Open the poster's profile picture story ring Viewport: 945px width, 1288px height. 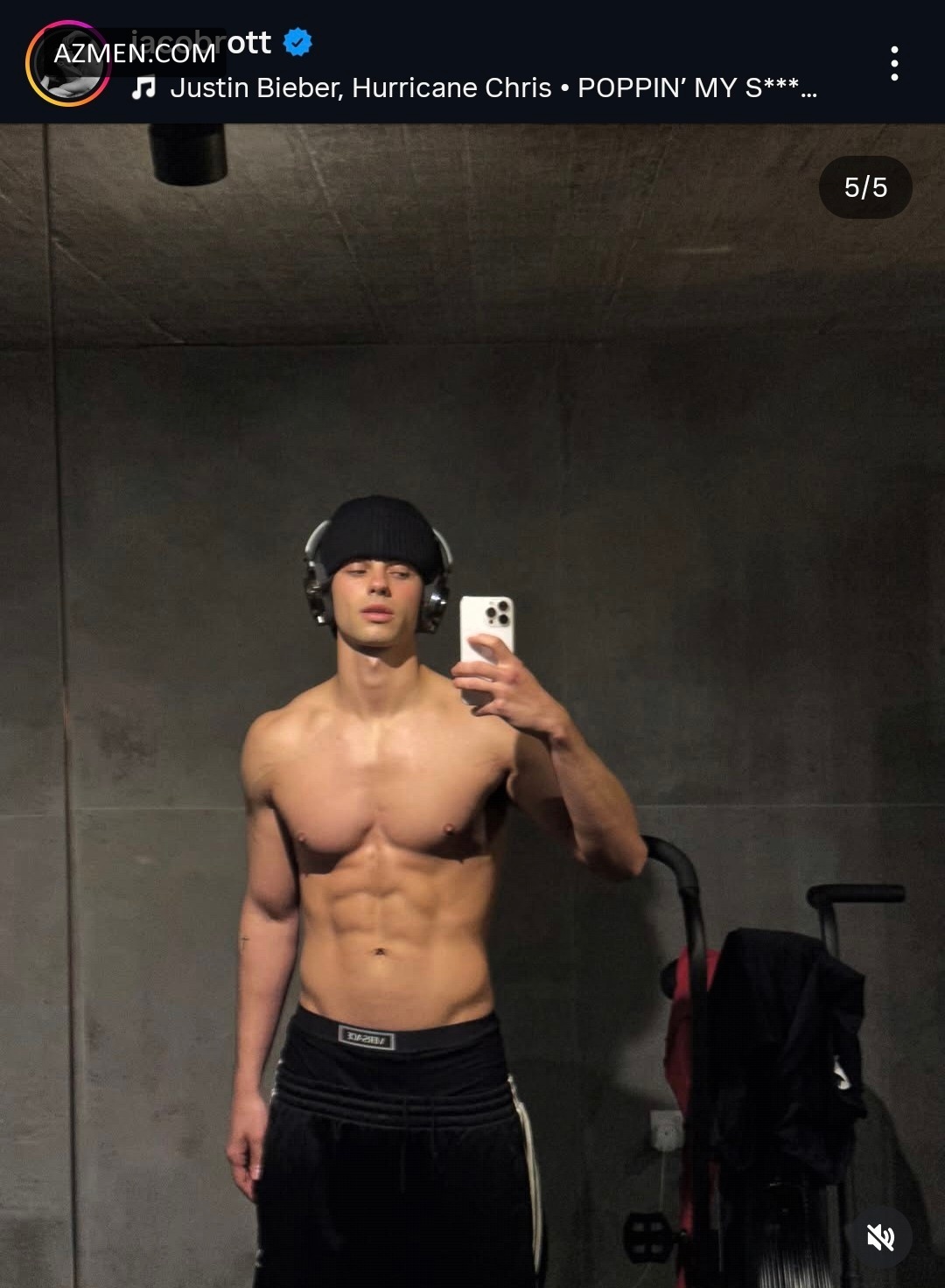point(68,64)
